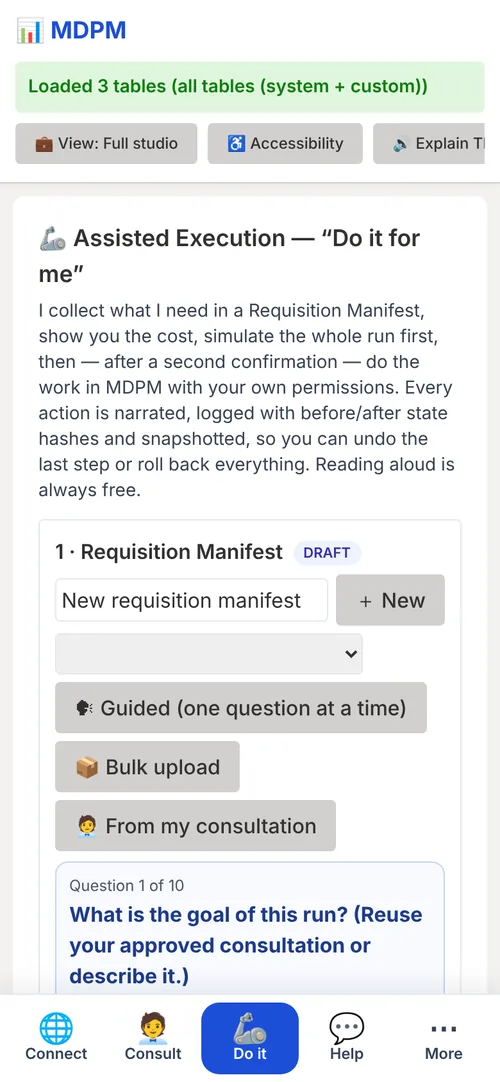
Task: Start Guided one question at a time mode
Action: (x=241, y=708)
